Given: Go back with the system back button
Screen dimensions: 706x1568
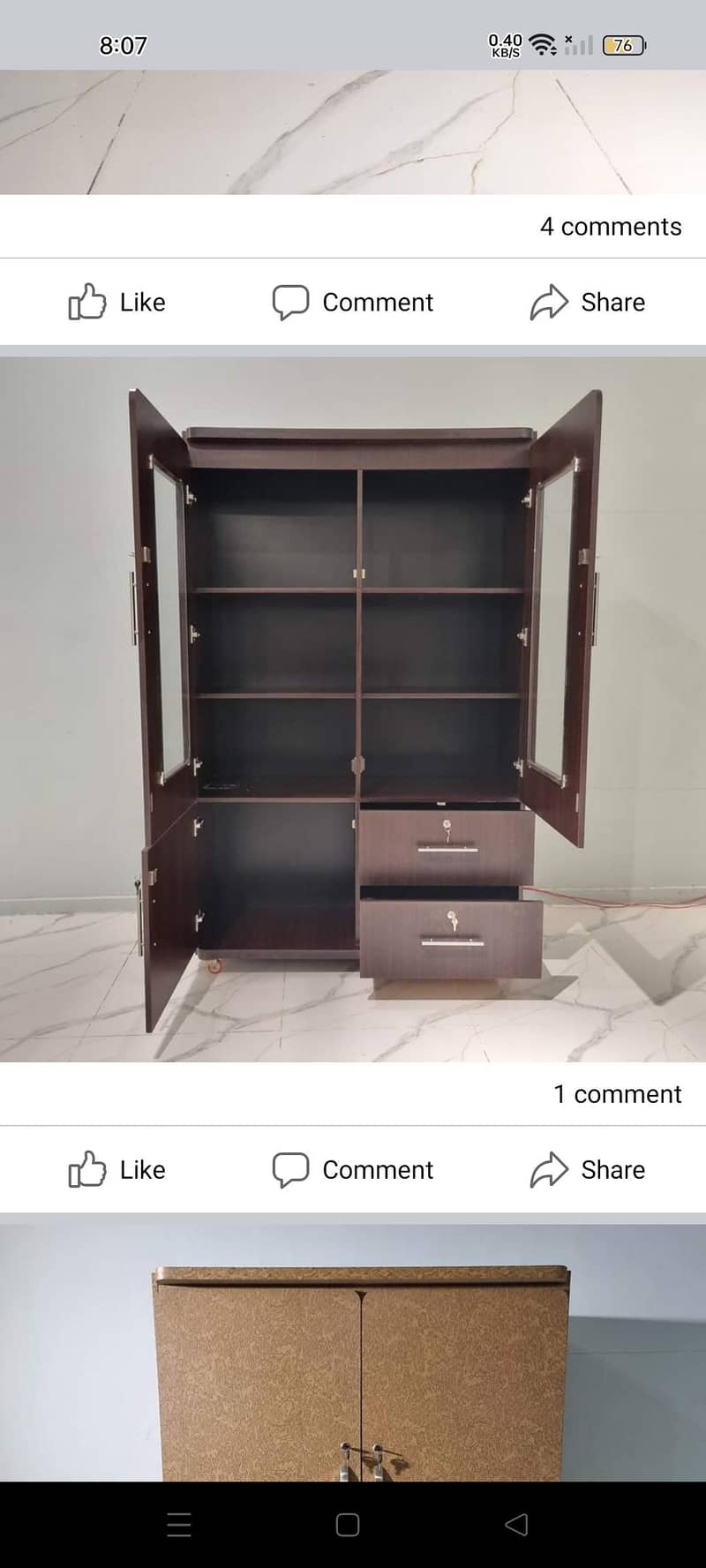Looking at the screenshot, I should [516, 1524].
